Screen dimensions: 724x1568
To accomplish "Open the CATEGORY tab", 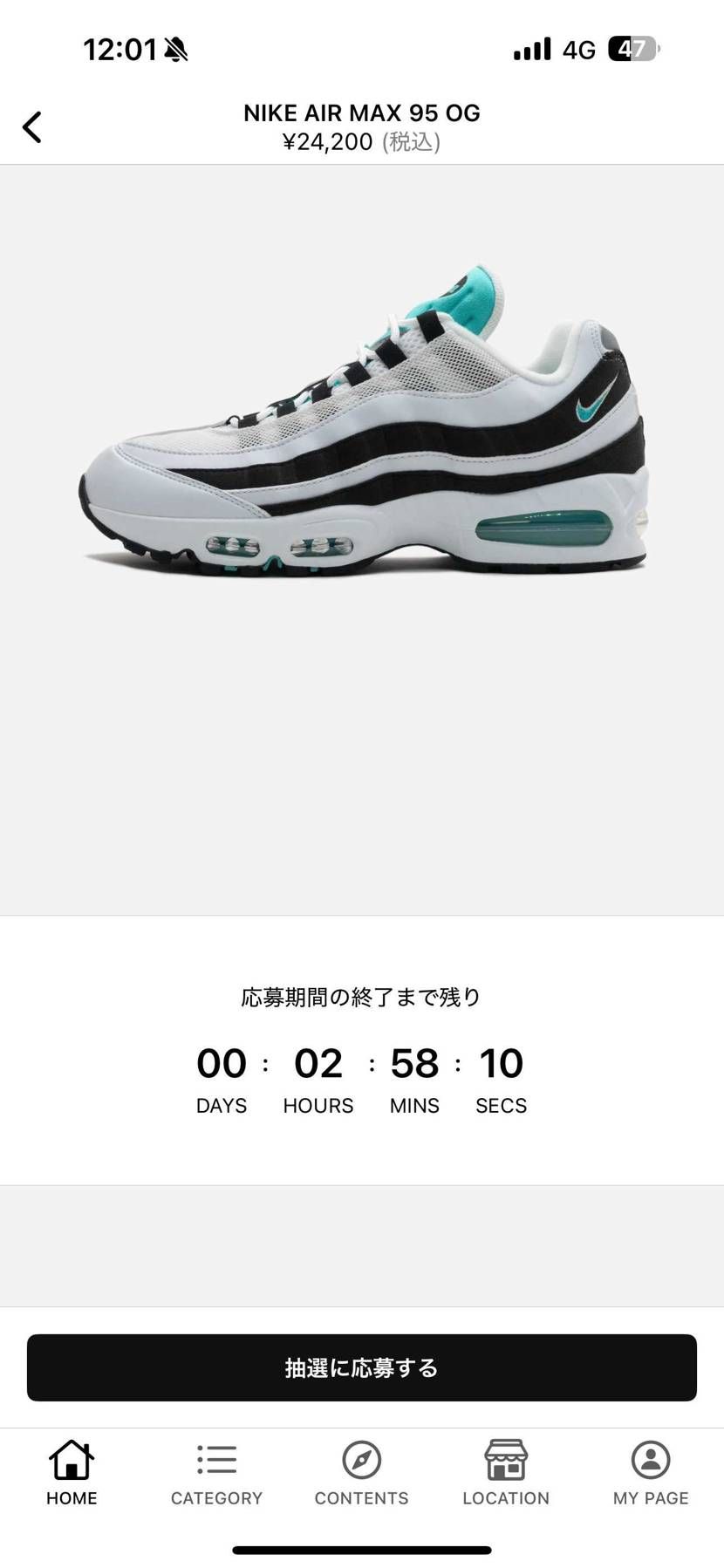I will [216, 1474].
